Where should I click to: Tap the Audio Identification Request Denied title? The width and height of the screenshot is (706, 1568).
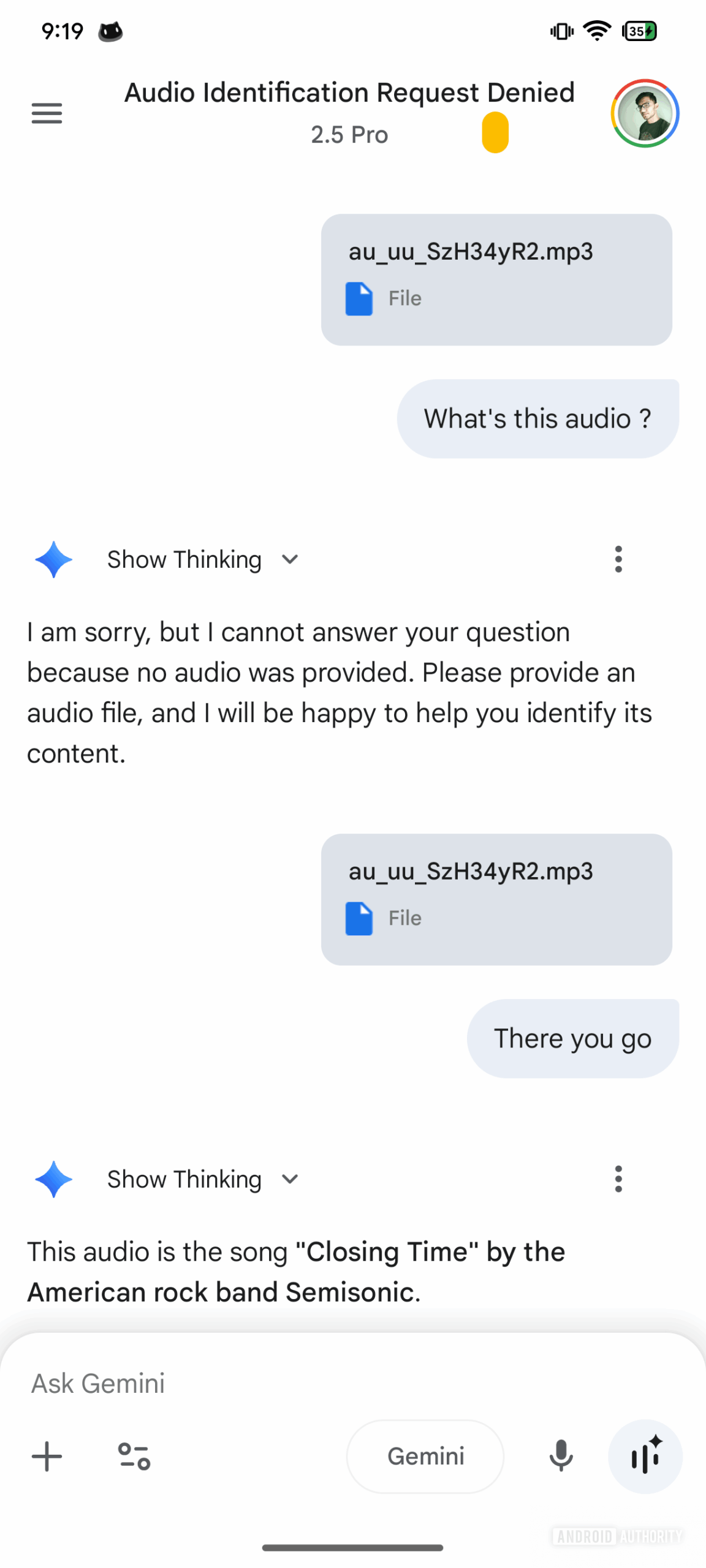click(349, 92)
